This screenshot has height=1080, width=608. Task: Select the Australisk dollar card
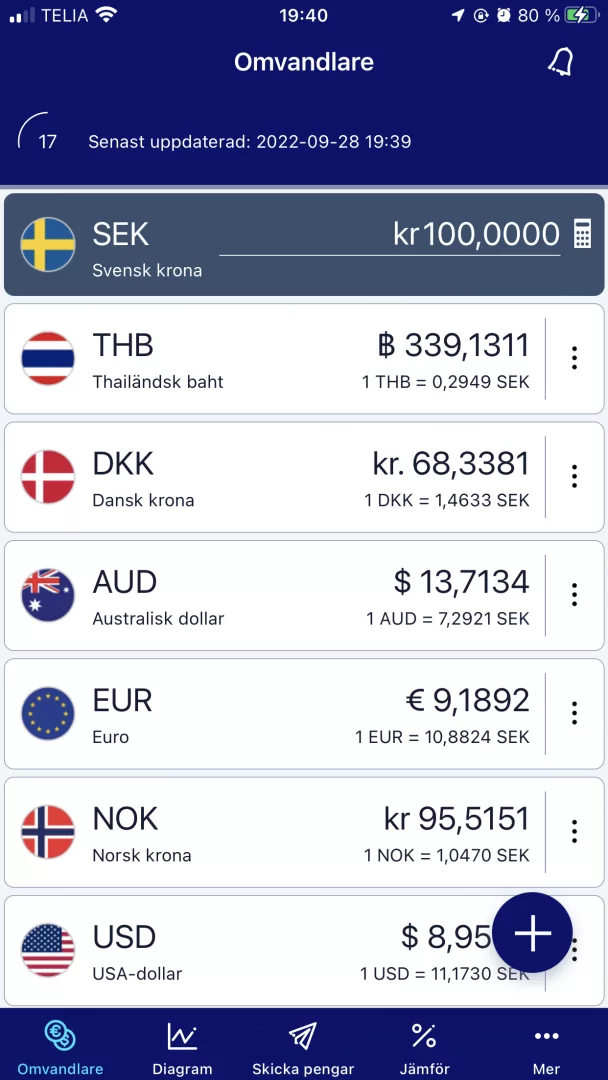270,595
